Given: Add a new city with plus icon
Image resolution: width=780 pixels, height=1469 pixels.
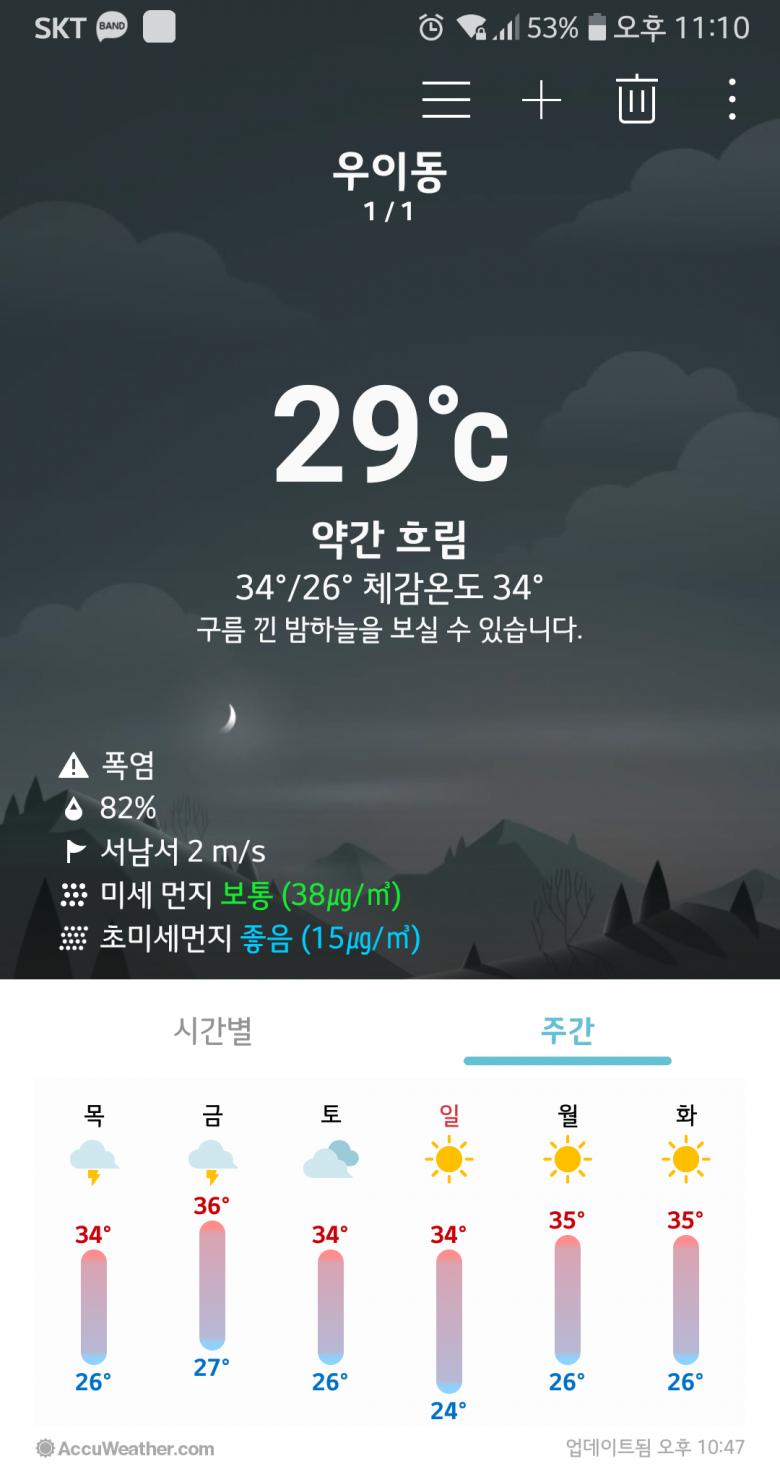Looking at the screenshot, I should pyautogui.click(x=542, y=100).
